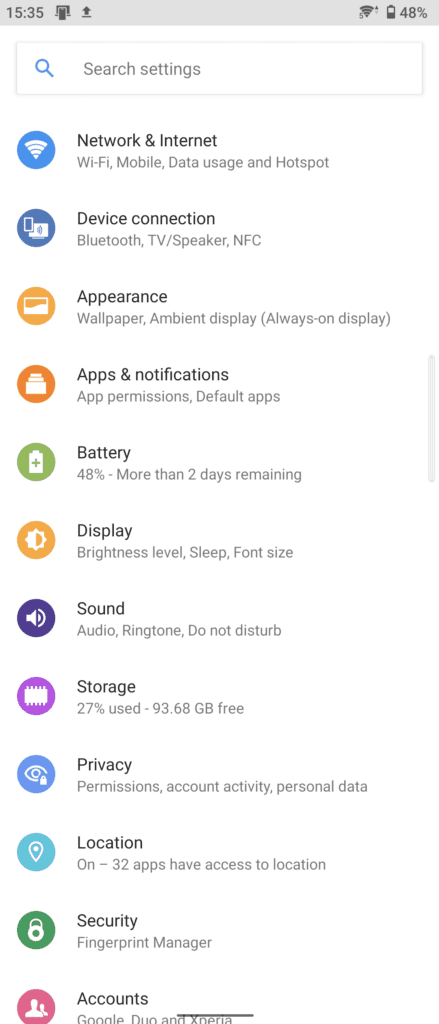The height and width of the screenshot is (1024, 439).
Task: Open Display settings
Action: (x=220, y=541)
